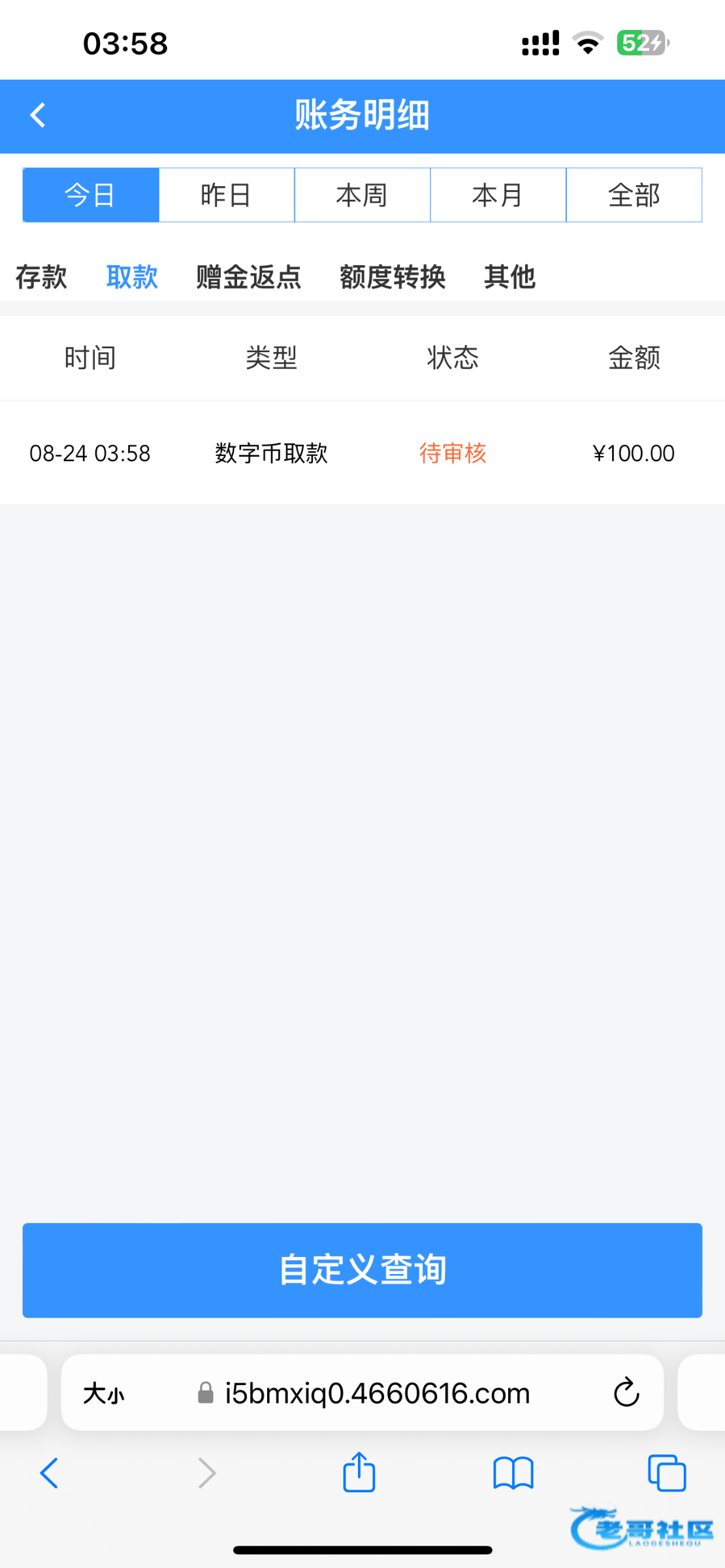
Task: Open the 存款 tab
Action: coord(41,277)
